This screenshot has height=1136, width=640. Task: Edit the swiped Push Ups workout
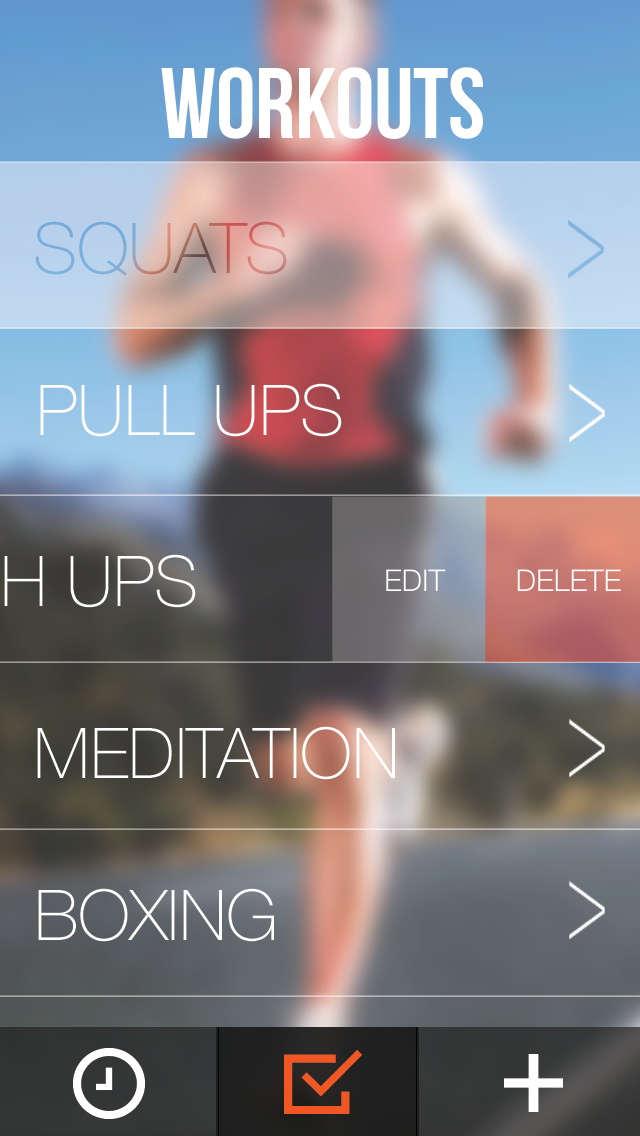[x=413, y=580]
